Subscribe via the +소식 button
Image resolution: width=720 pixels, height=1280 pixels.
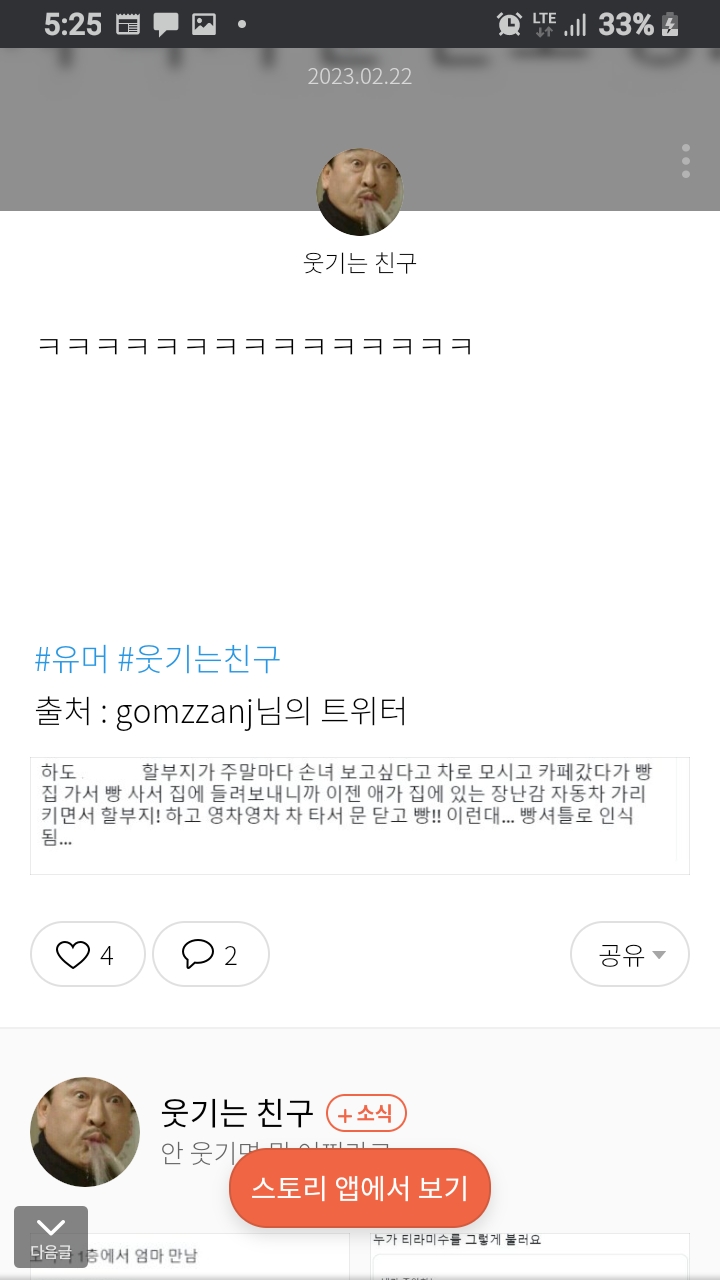(x=366, y=1113)
